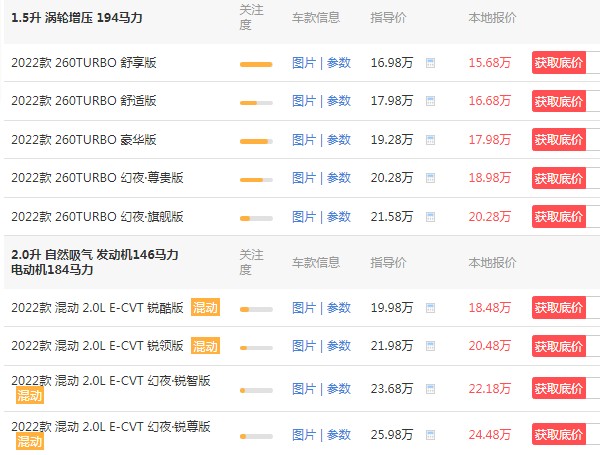
Task: Open 图片 for 混动 2.0L E-CVT 锐酷版
Action: (x=303, y=308)
